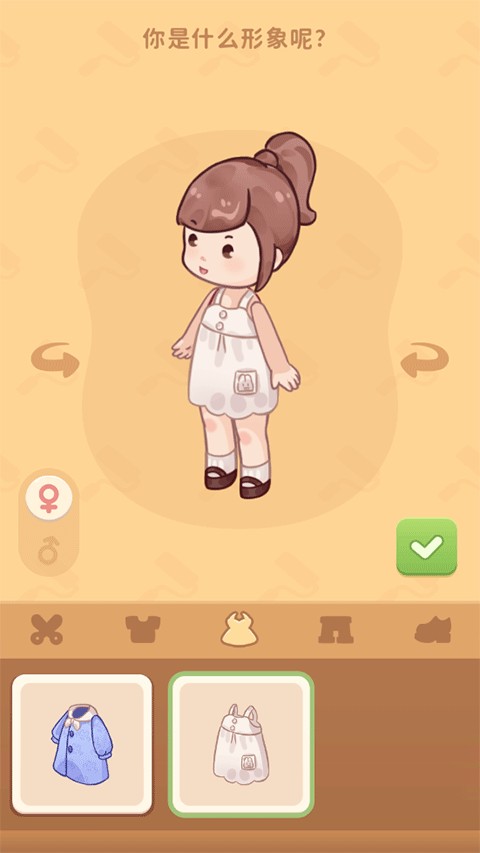Switch to the pants tab
The width and height of the screenshot is (480, 853).
click(x=336, y=630)
